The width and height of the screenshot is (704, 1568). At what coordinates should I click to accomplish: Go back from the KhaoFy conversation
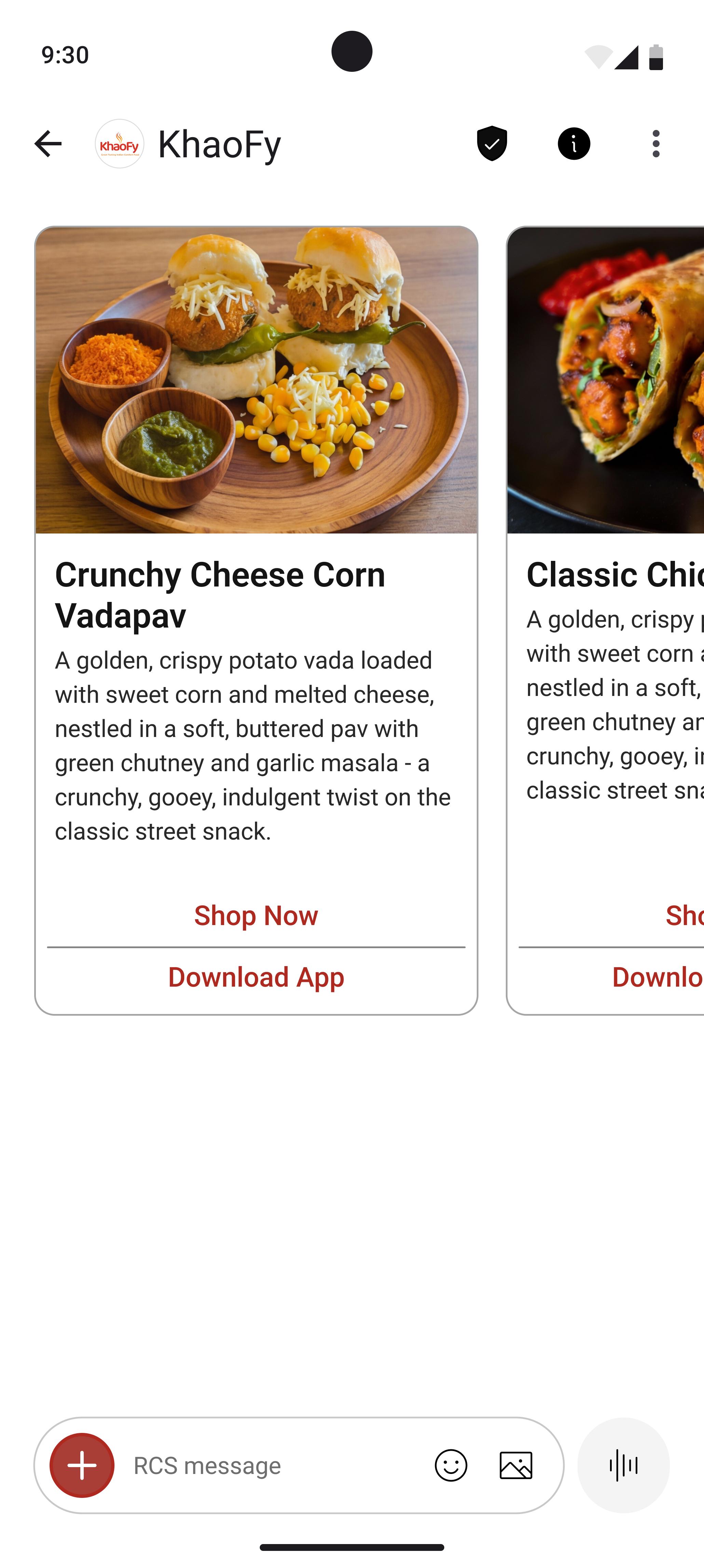(48, 144)
